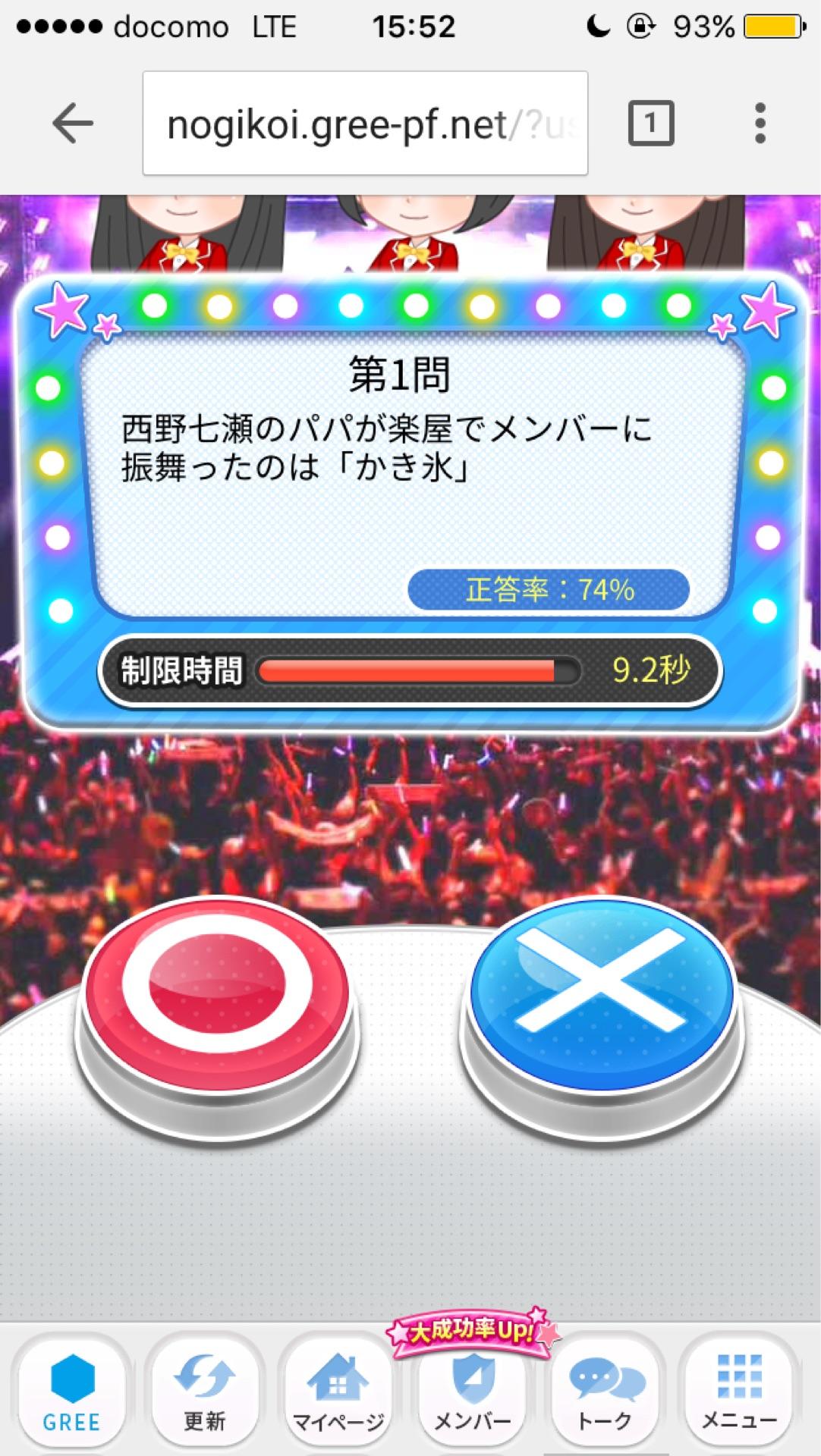Open the browser overflow three-dot menu
Image resolution: width=821 pixels, height=1456 pixels.
[759, 120]
